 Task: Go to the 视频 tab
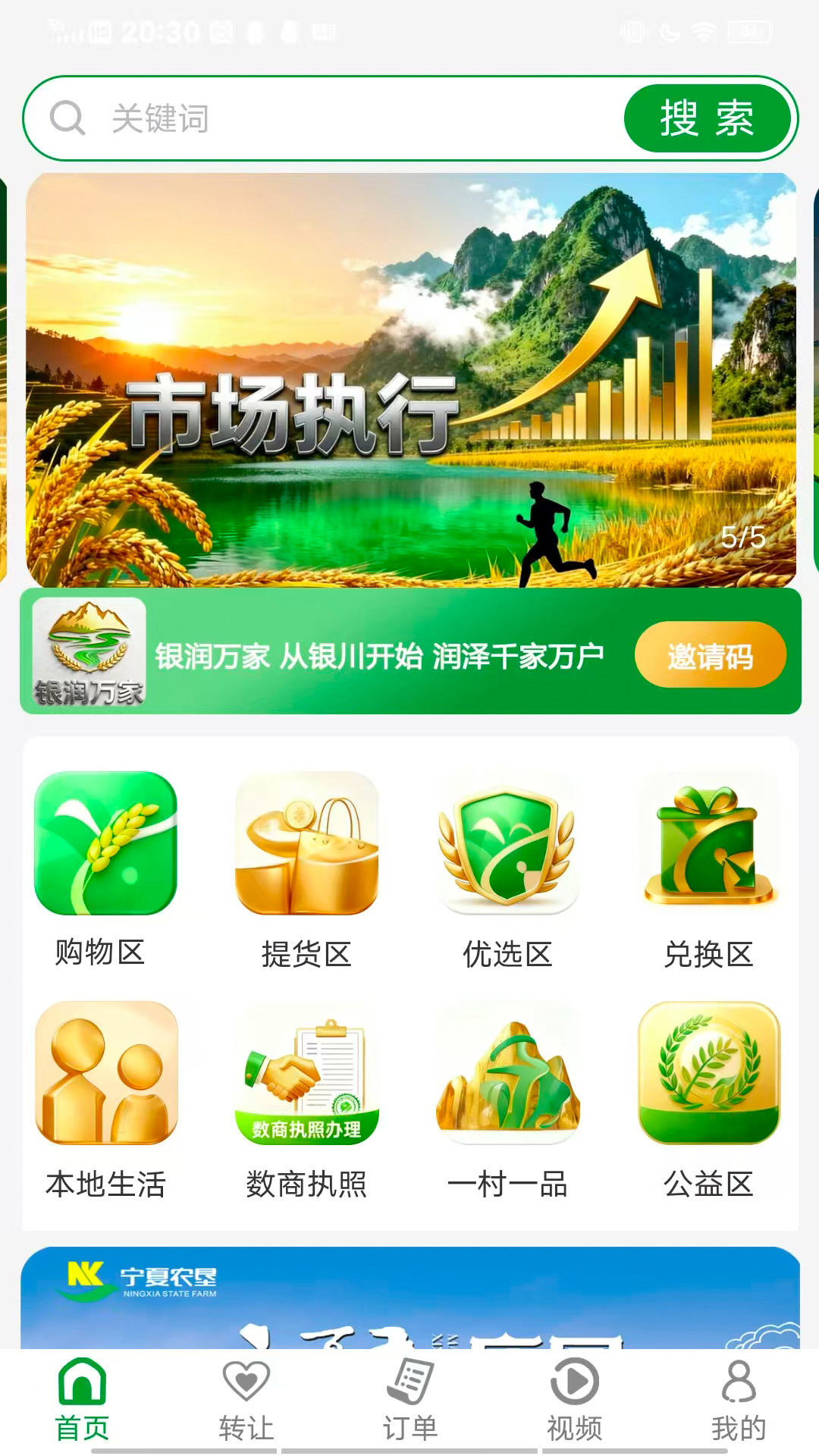pyautogui.click(x=574, y=1399)
